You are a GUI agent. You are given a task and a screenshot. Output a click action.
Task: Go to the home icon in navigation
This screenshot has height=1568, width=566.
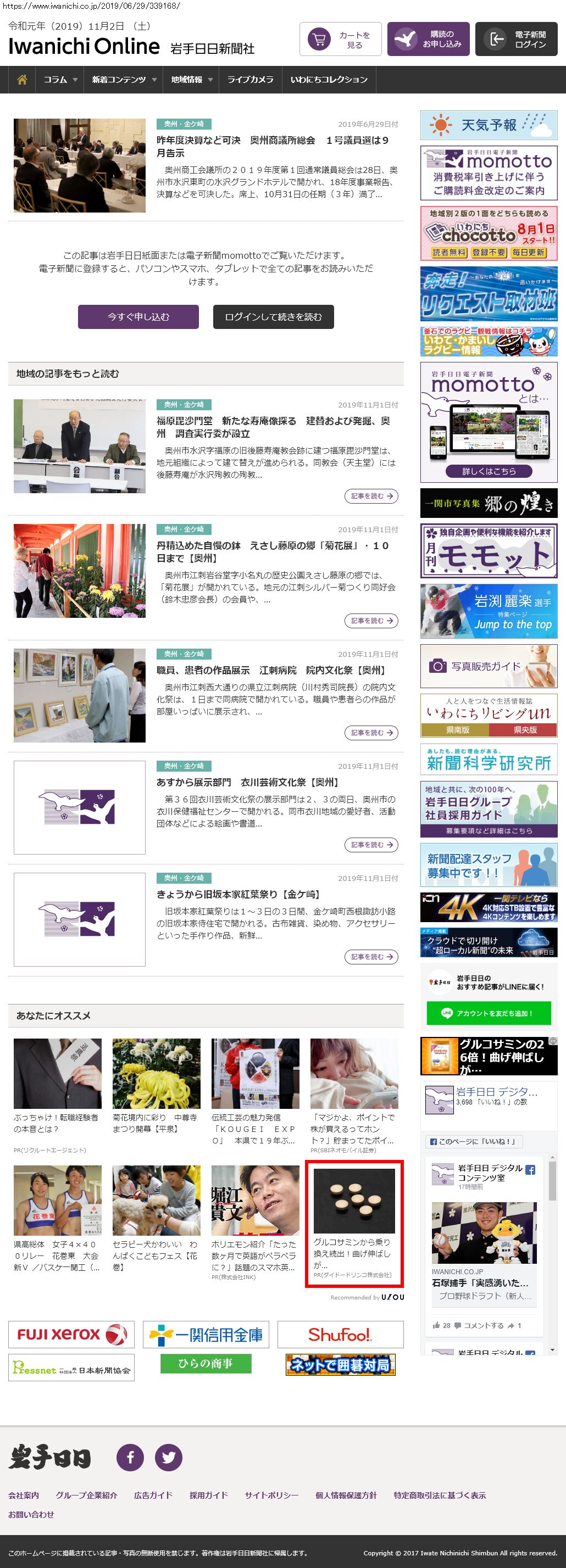click(x=22, y=80)
